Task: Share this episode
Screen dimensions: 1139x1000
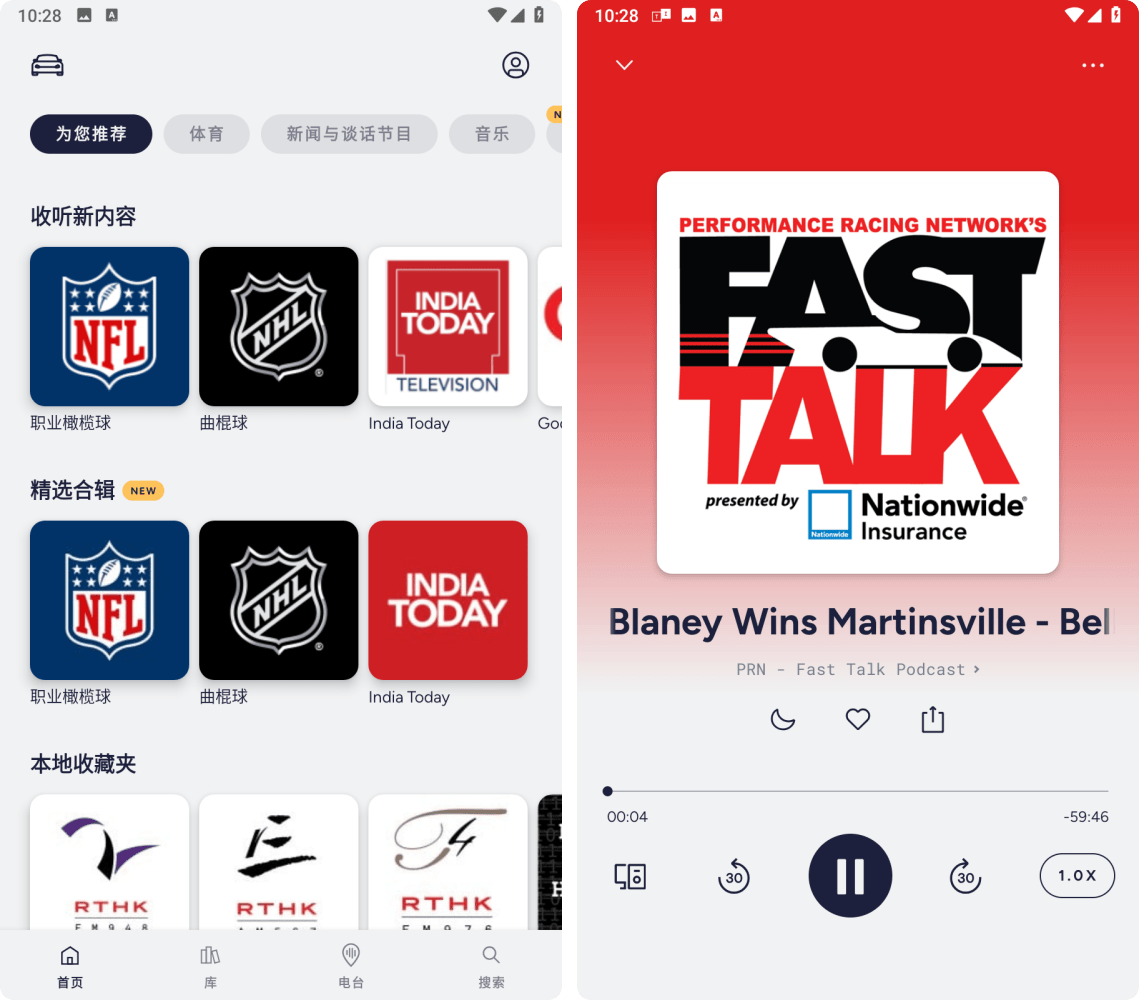Action: coord(932,719)
